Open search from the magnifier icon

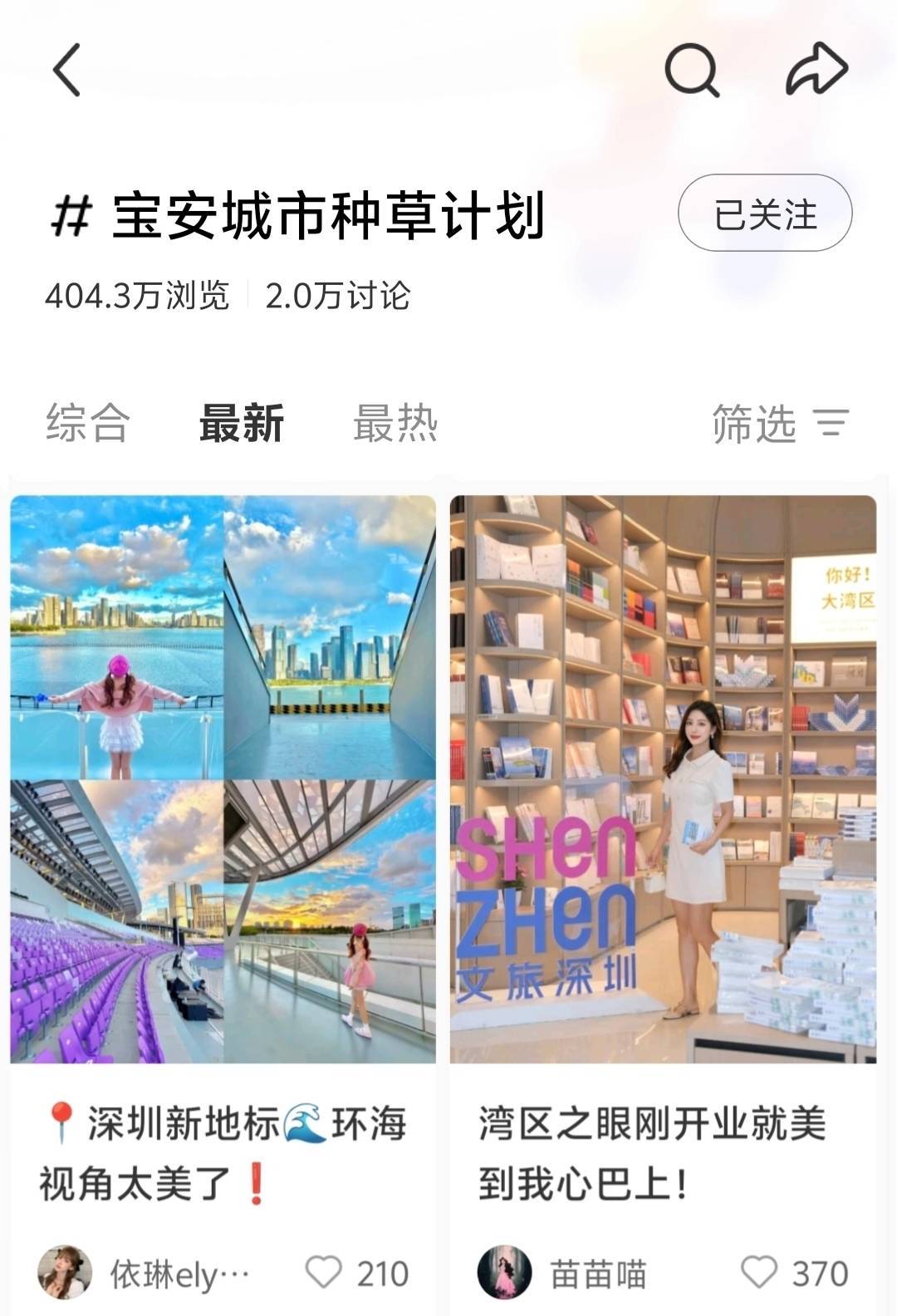click(x=691, y=70)
